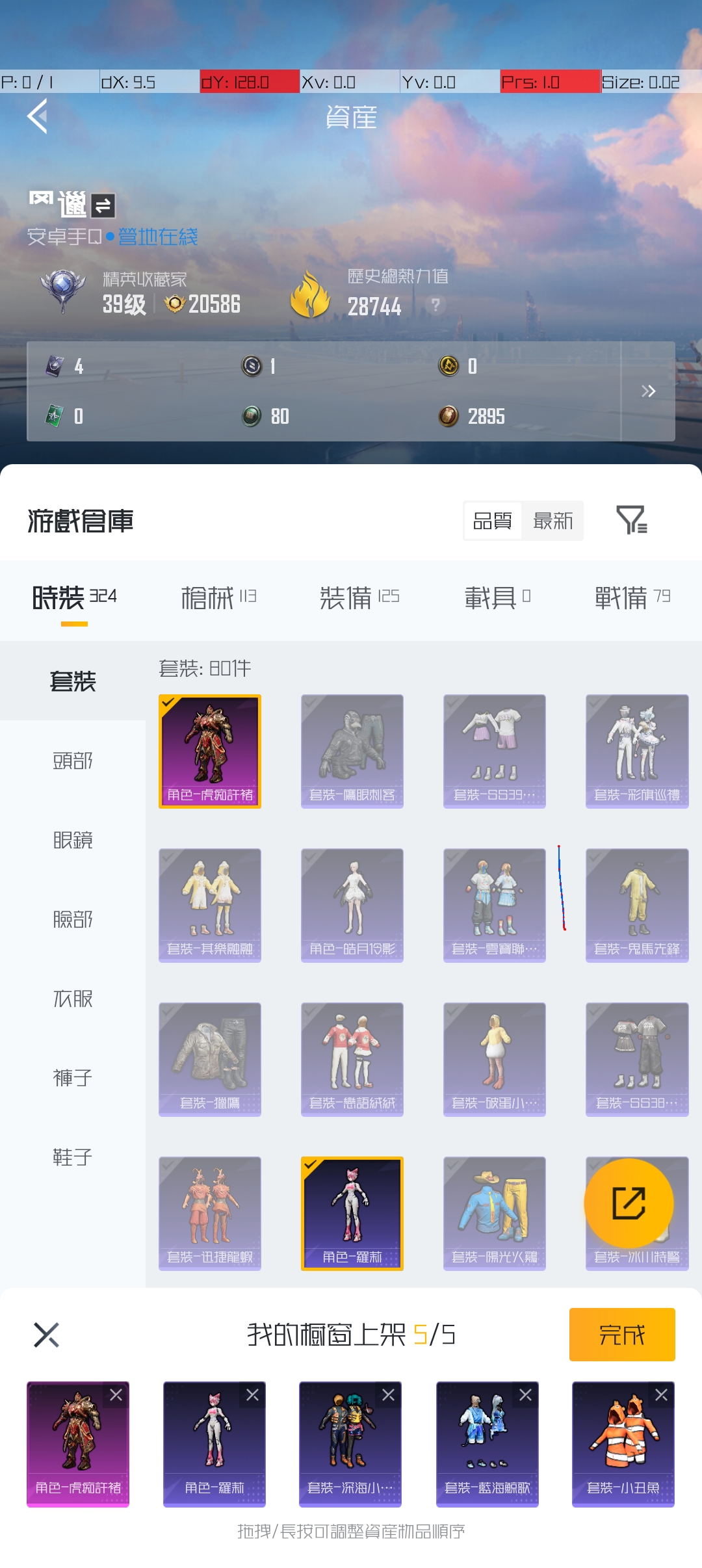This screenshot has height=1568, width=702.
Task: Tap the account switch icon beside the name
Action: [103, 206]
